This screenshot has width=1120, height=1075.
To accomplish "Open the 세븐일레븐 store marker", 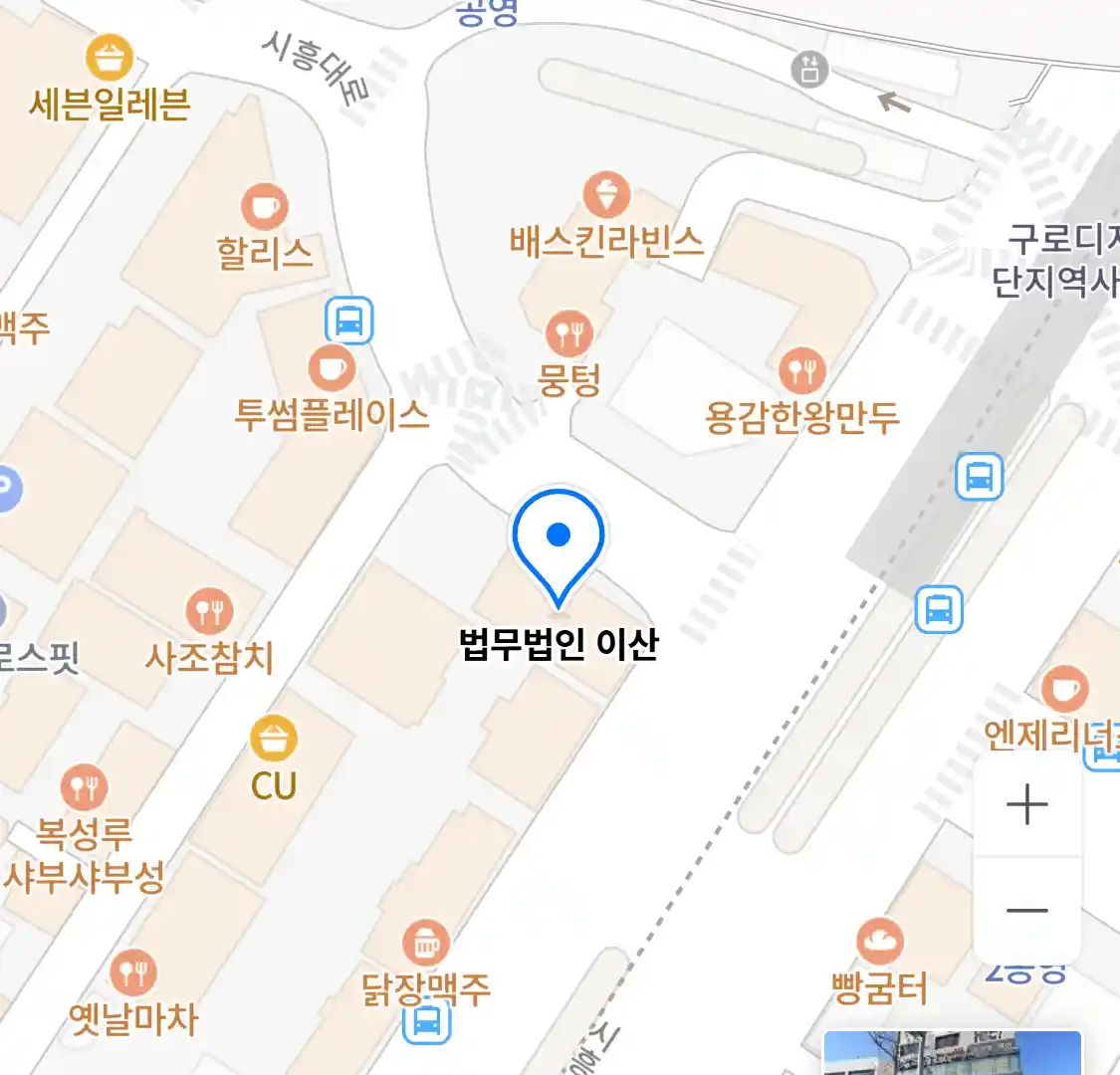I will [110, 58].
